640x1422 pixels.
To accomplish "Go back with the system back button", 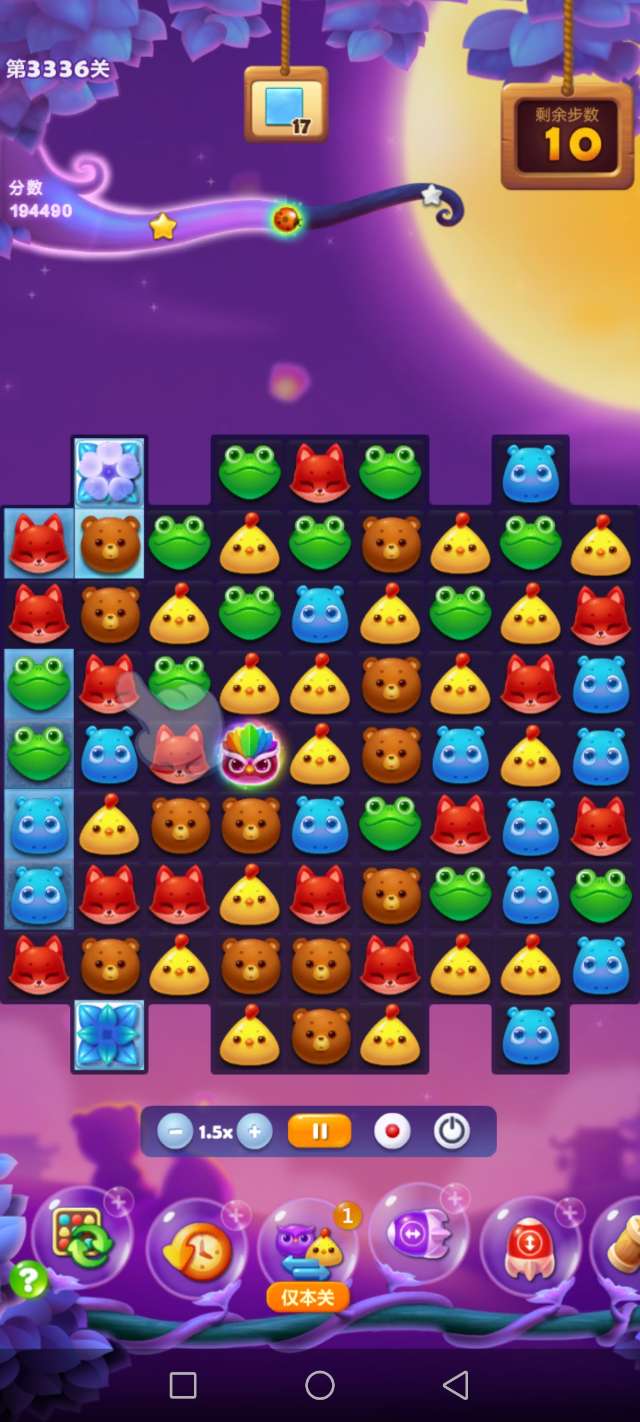I will pyautogui.click(x=456, y=1385).
